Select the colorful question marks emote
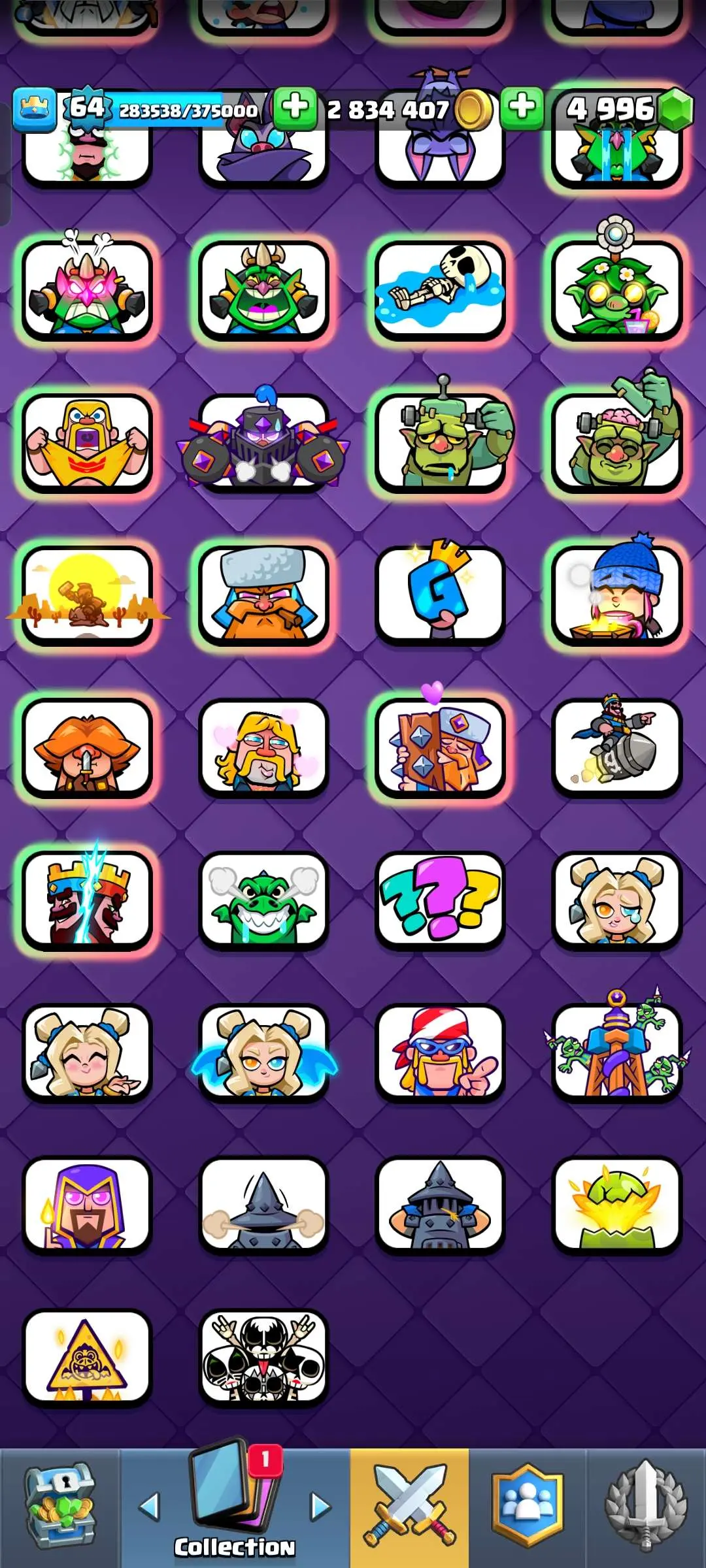Screen dimensions: 706x1568 coord(439,900)
